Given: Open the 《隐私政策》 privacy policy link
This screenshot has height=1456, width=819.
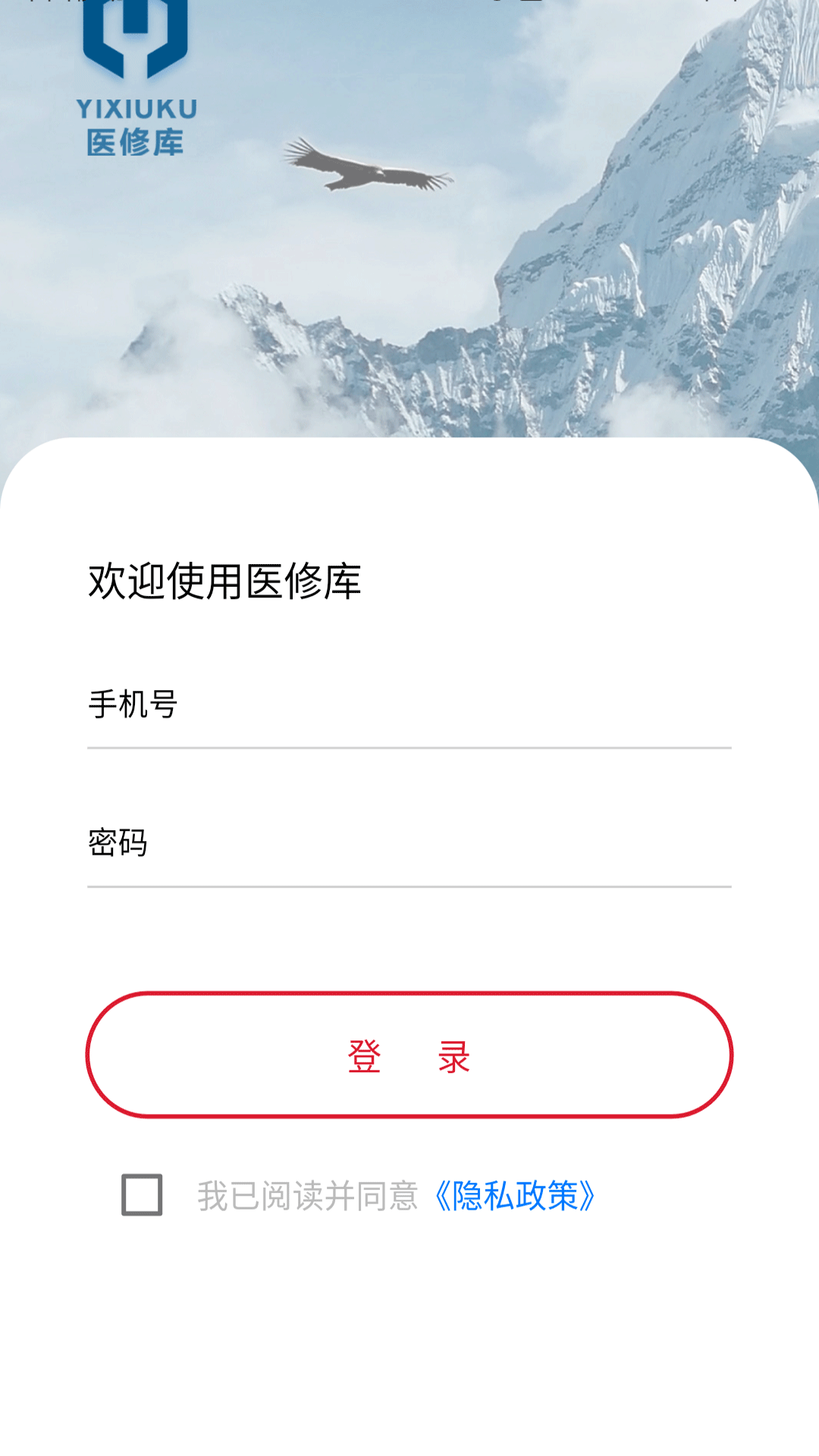Looking at the screenshot, I should pos(516,1196).
